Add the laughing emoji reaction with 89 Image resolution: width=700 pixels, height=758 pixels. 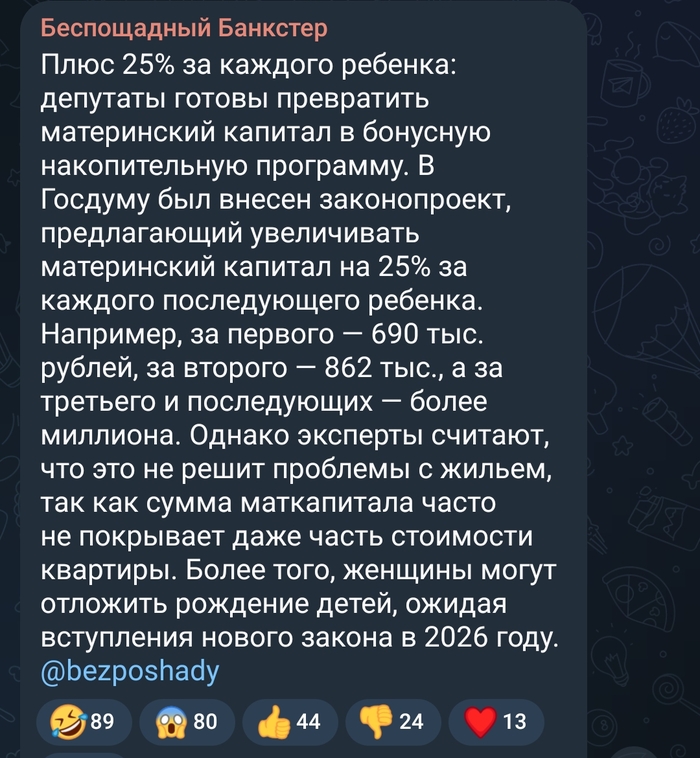[84, 721]
